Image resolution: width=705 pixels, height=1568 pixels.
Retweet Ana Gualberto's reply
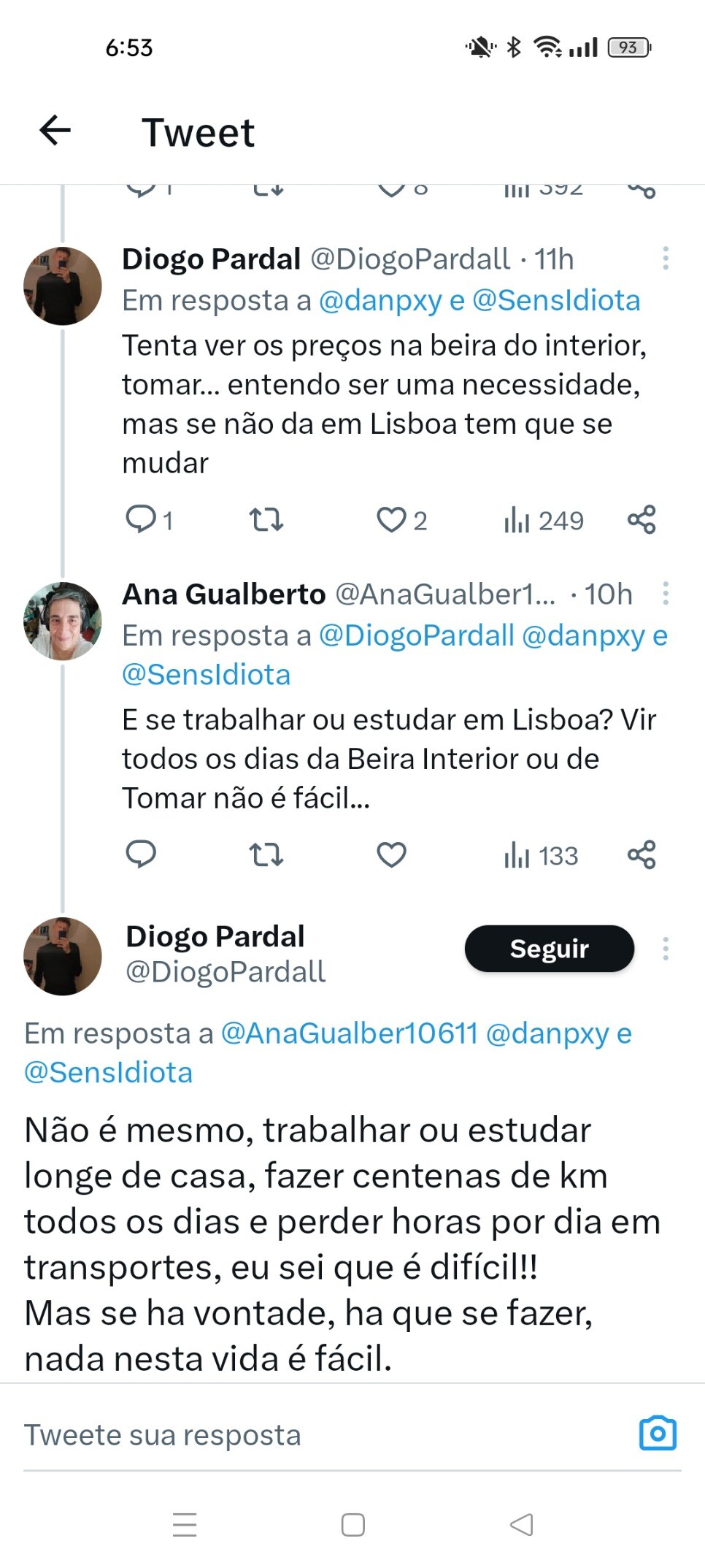click(x=266, y=854)
